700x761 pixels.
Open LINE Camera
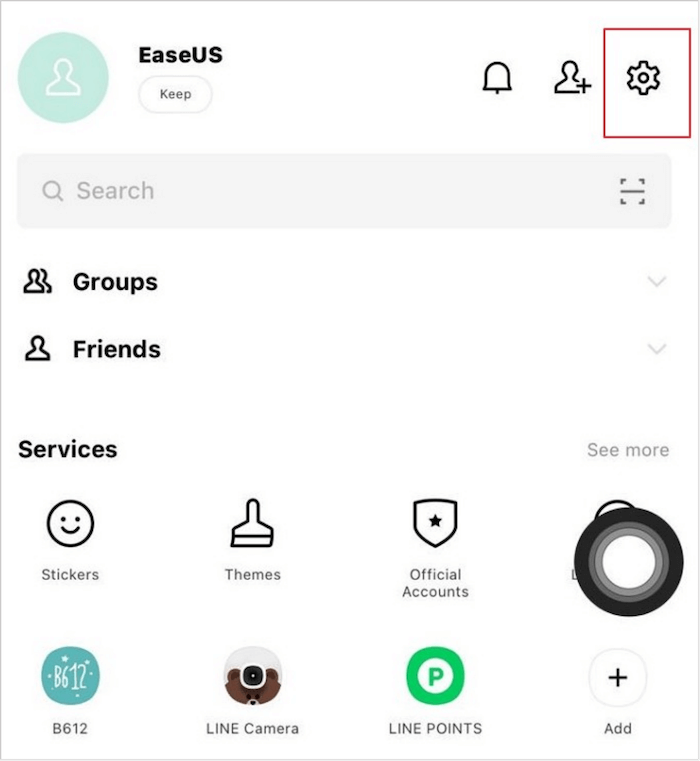point(252,677)
